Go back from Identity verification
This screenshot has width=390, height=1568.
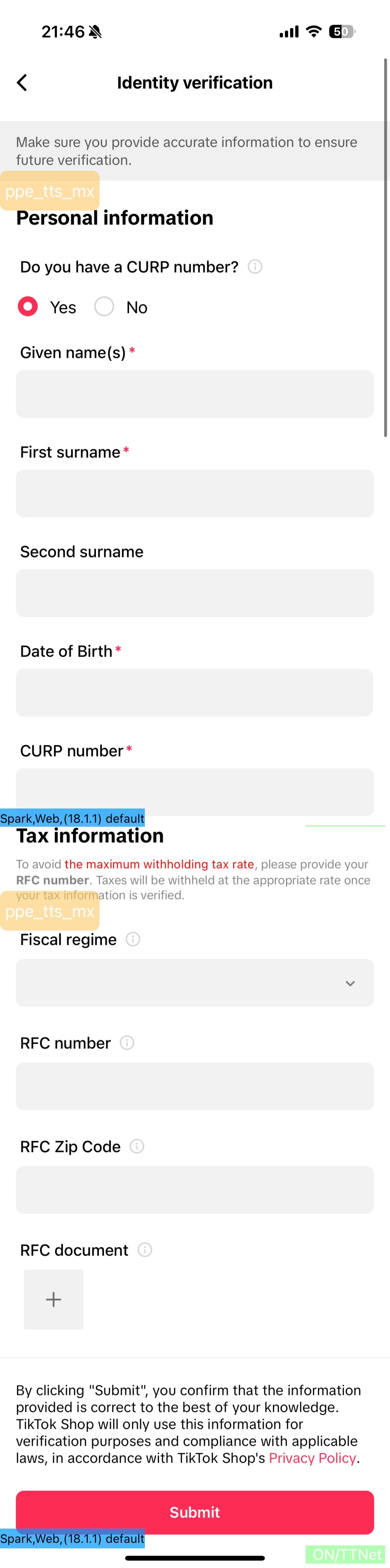23,83
